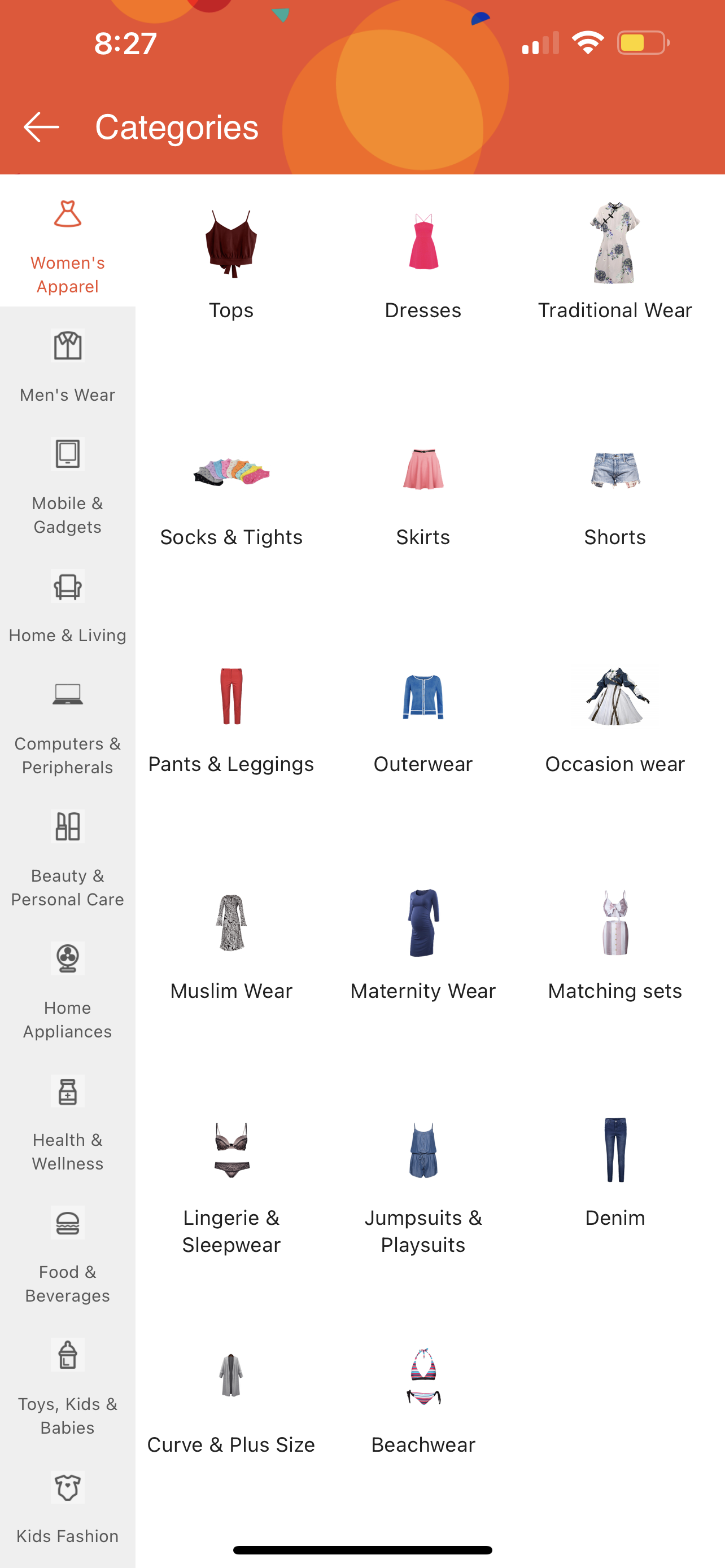Browse Pants & Leggings
725x1568 pixels.
pyautogui.click(x=232, y=719)
